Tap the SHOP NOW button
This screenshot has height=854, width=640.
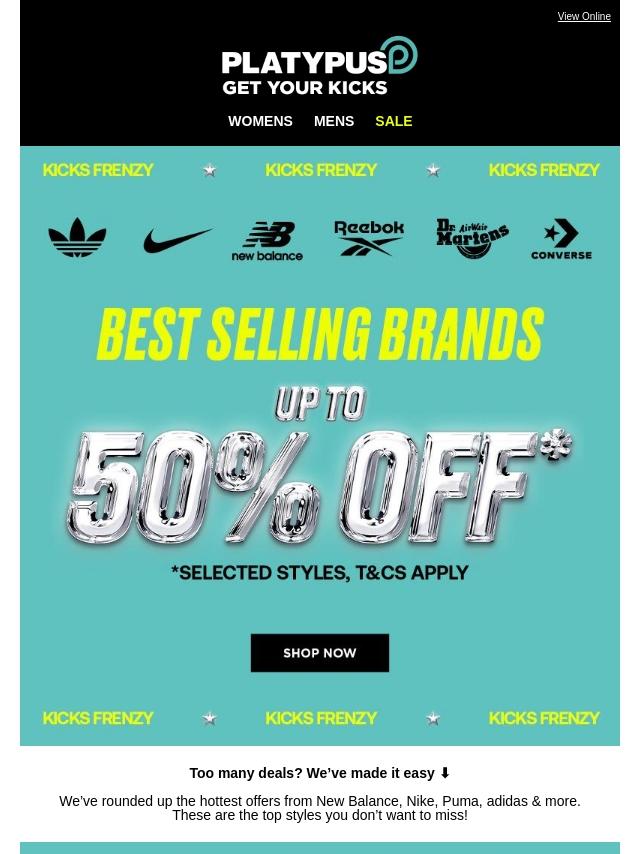point(320,652)
